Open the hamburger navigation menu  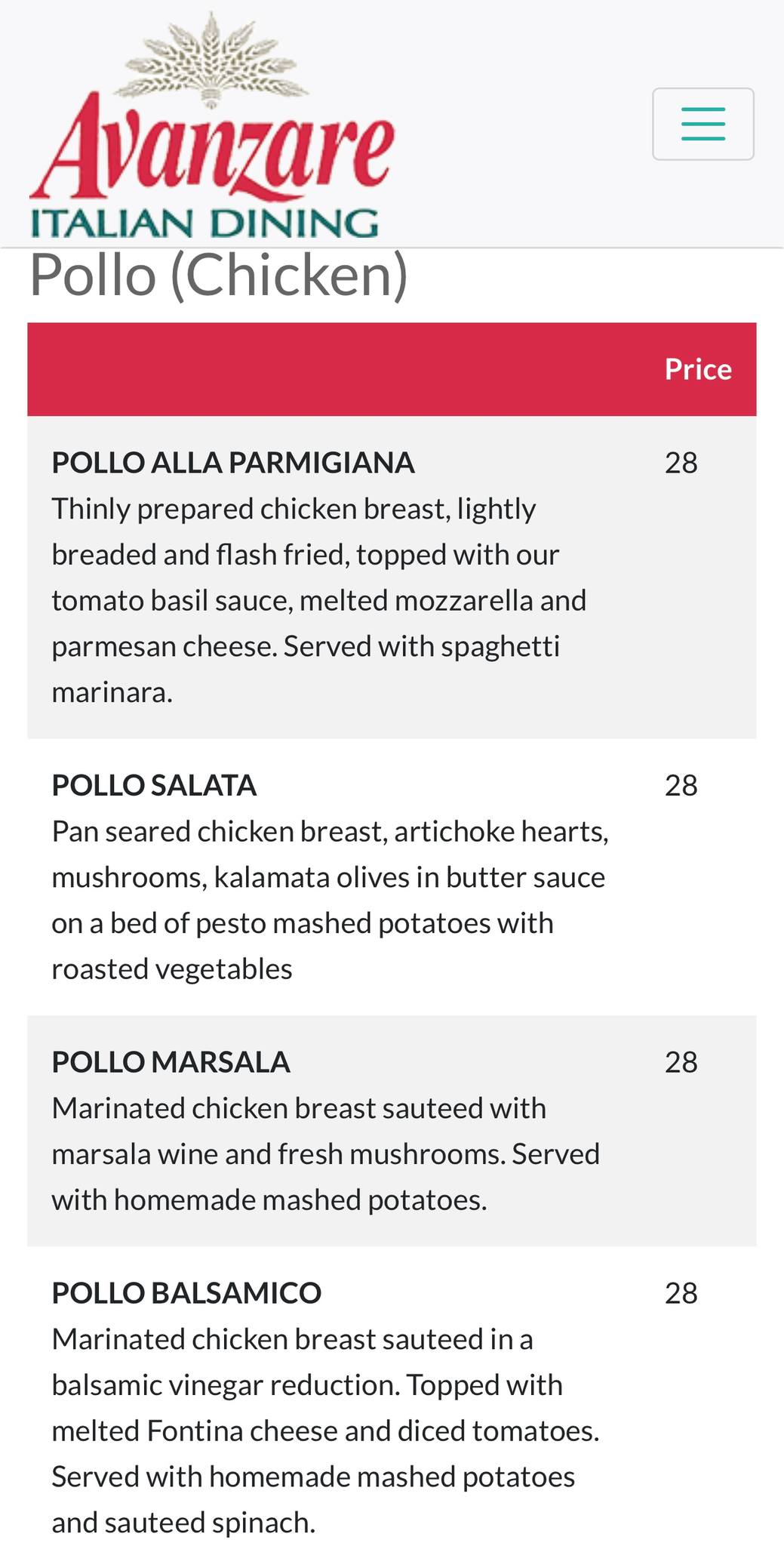703,124
